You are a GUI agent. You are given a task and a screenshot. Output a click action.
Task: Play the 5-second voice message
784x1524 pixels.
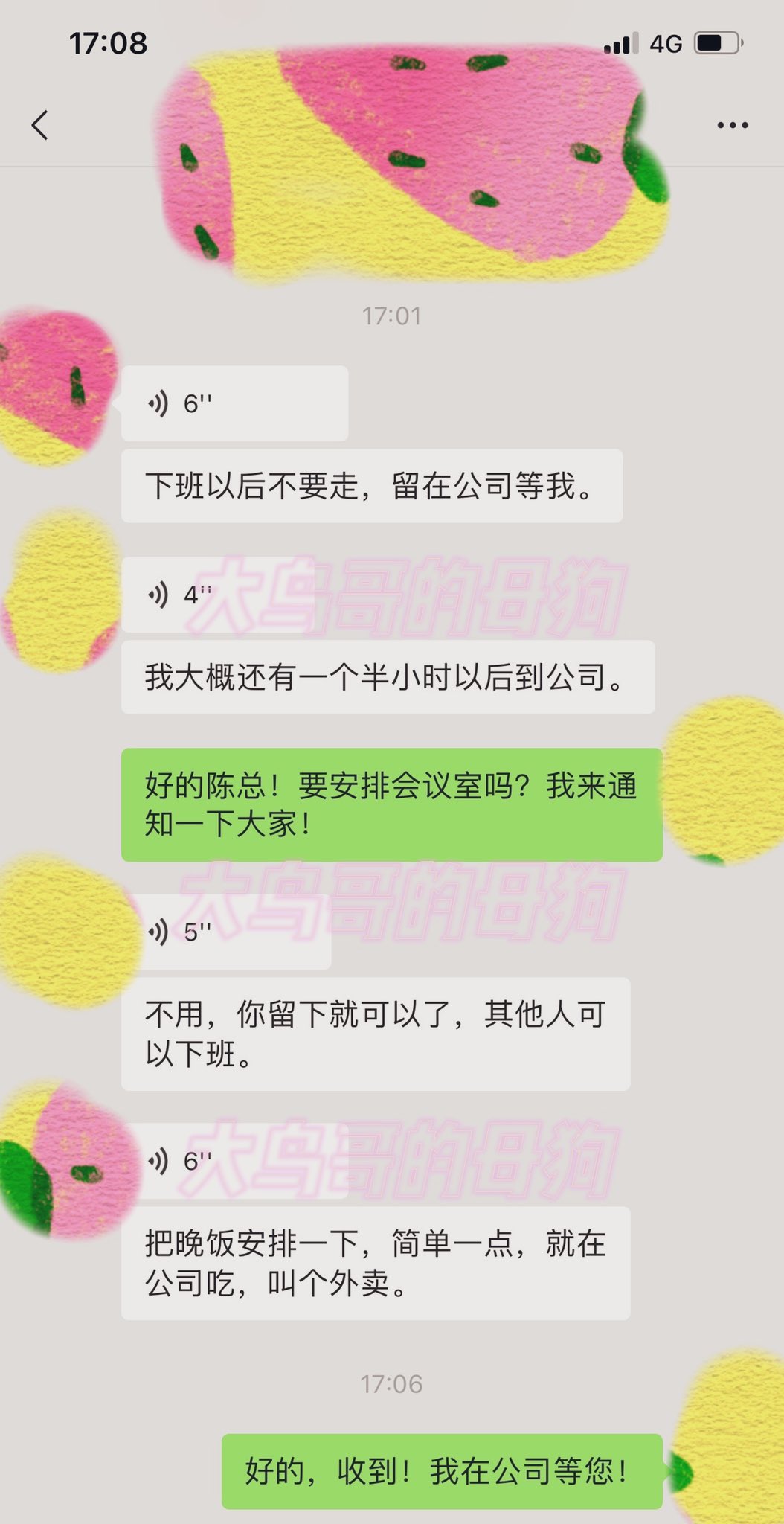[226, 931]
